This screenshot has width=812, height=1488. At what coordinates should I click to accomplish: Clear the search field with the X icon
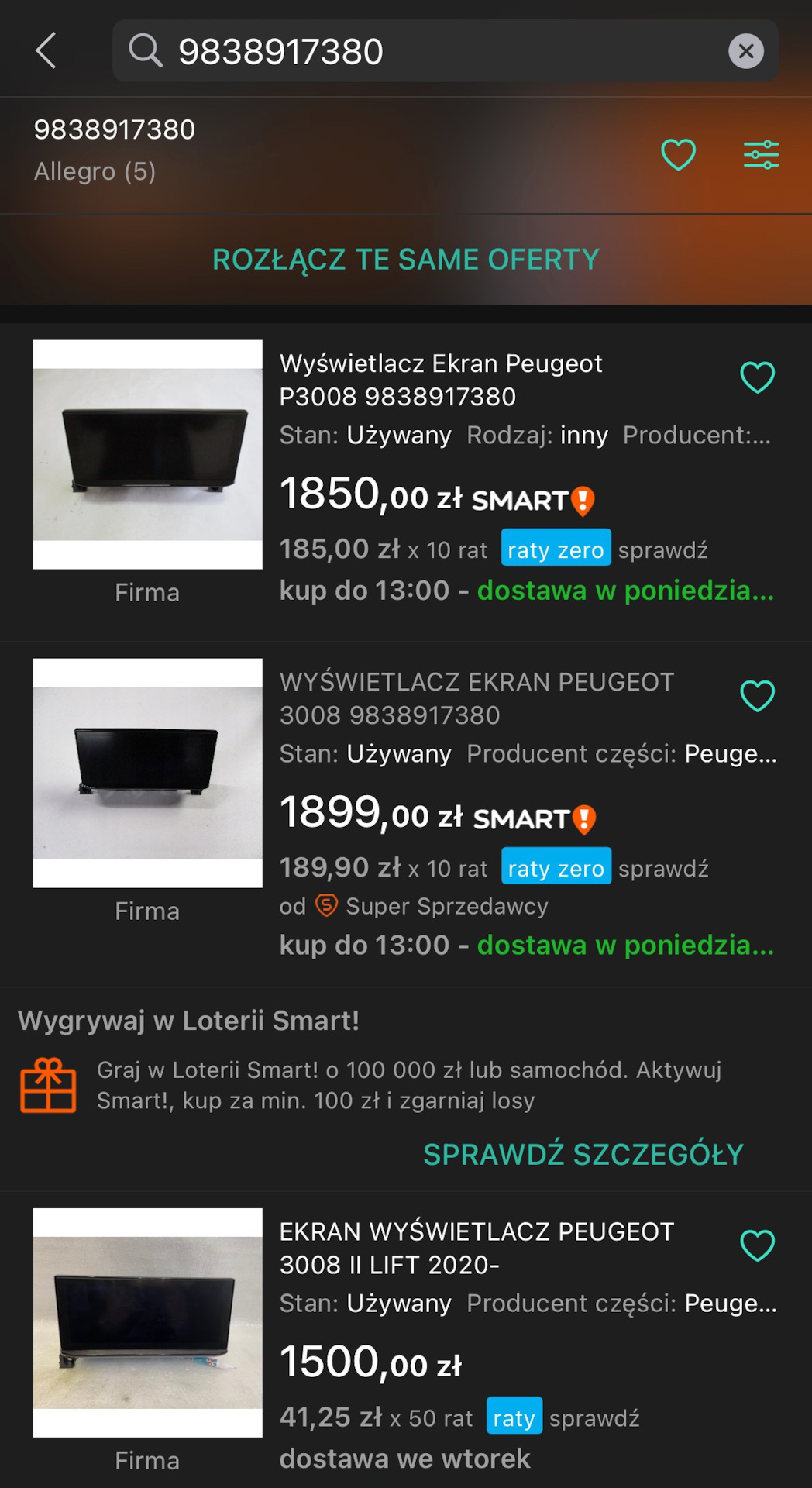click(746, 50)
